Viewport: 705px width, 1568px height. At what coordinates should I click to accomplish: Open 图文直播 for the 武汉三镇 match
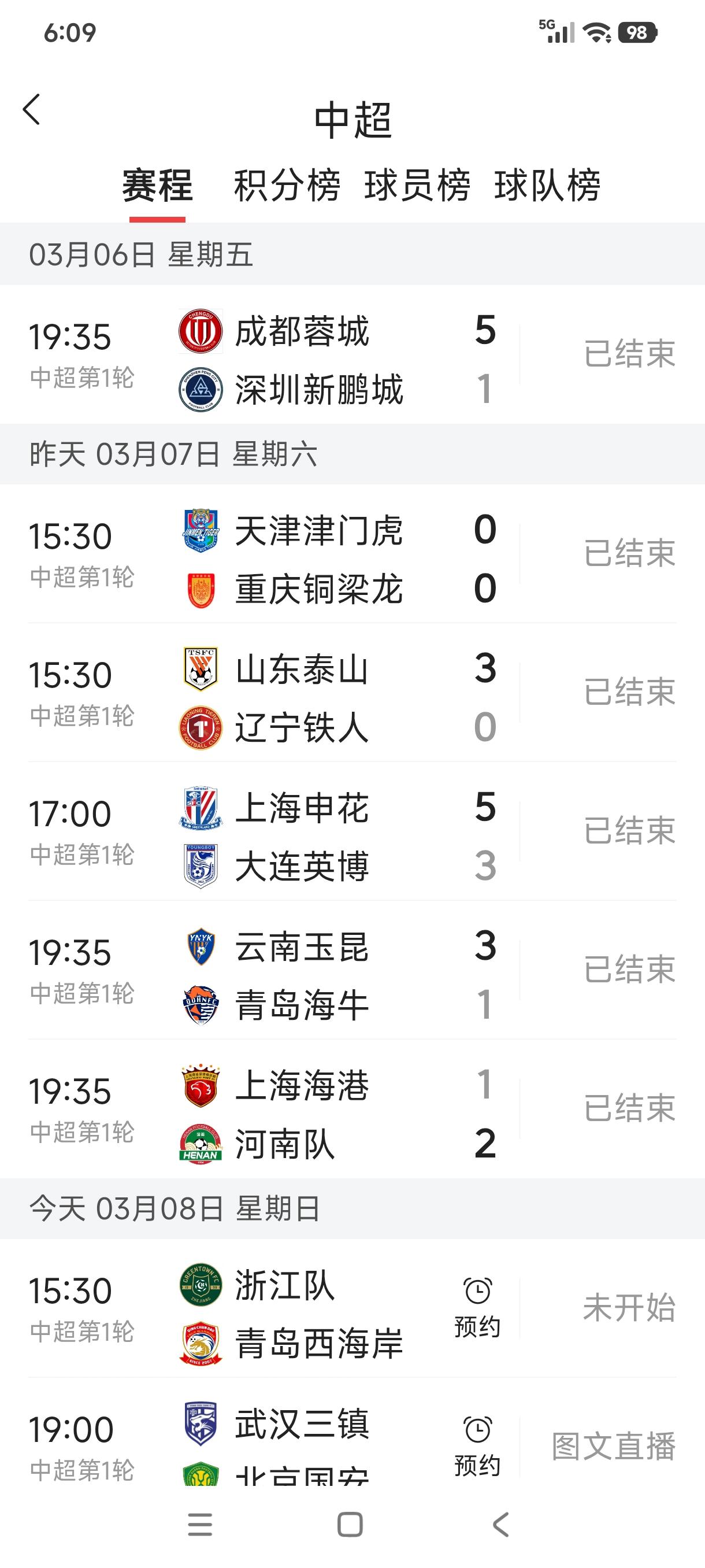pyautogui.click(x=613, y=1446)
